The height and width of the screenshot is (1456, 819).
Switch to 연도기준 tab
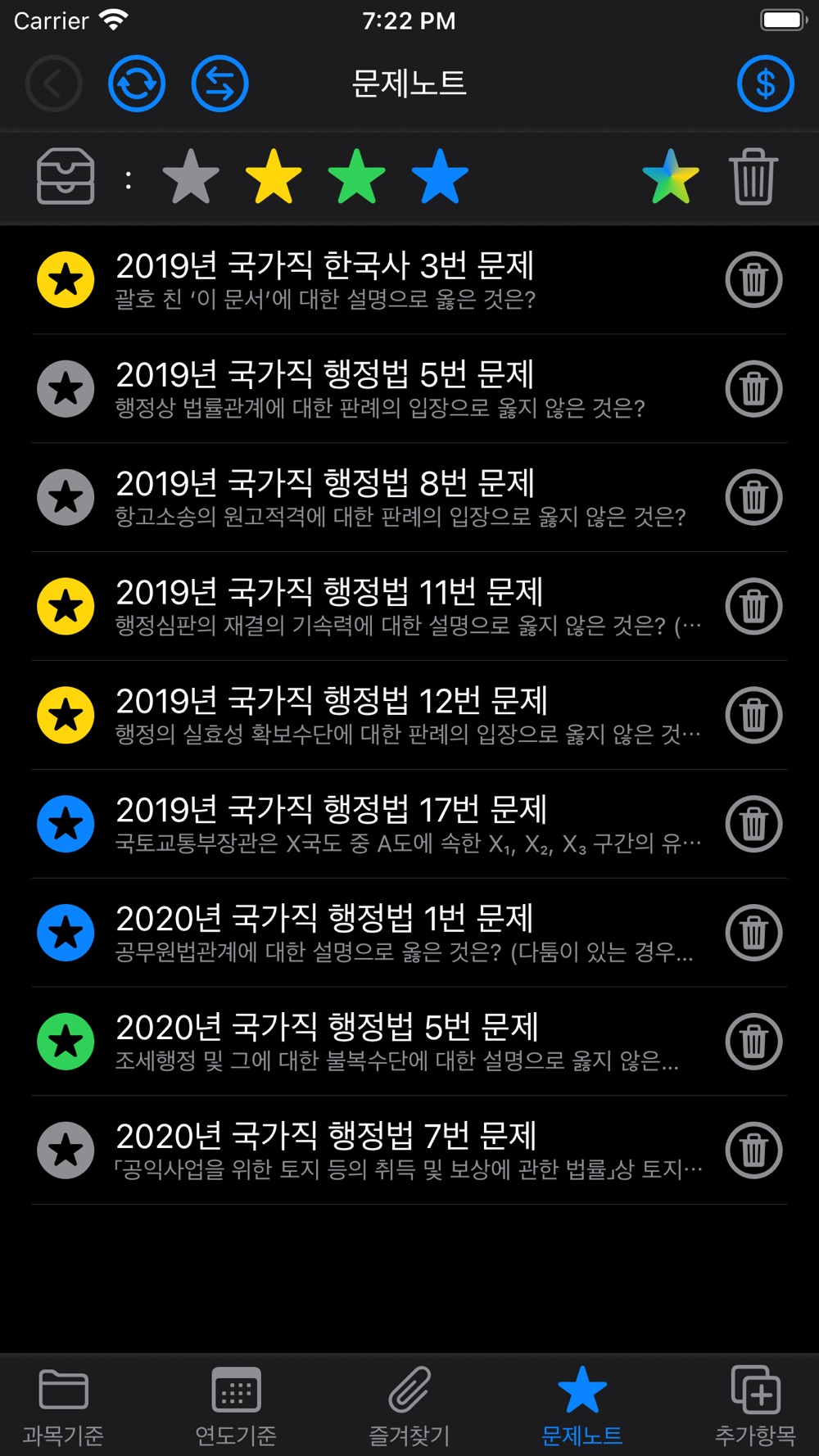236,1407
